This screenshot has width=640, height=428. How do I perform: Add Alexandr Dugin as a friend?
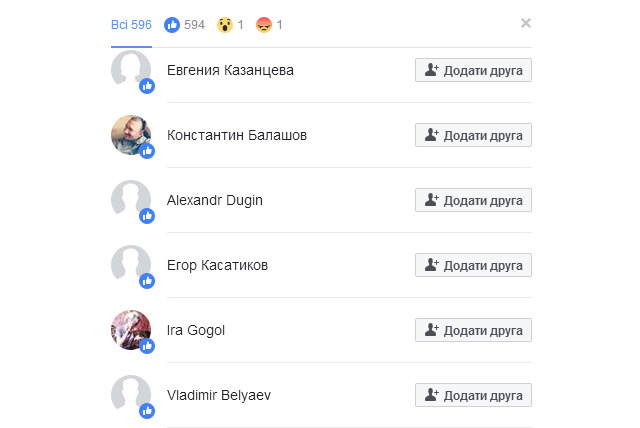(x=473, y=200)
